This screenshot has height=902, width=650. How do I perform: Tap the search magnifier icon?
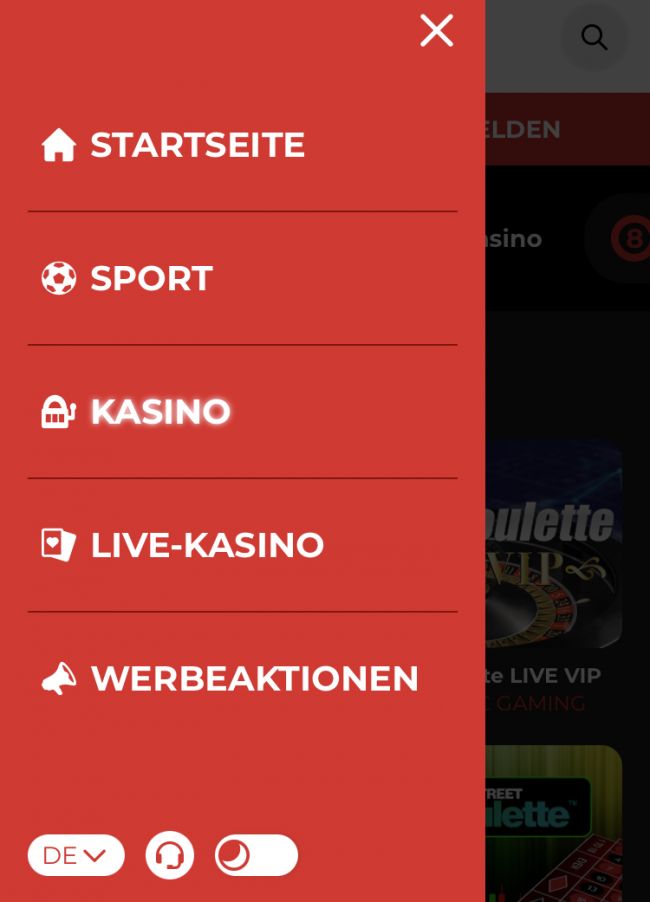pos(594,38)
